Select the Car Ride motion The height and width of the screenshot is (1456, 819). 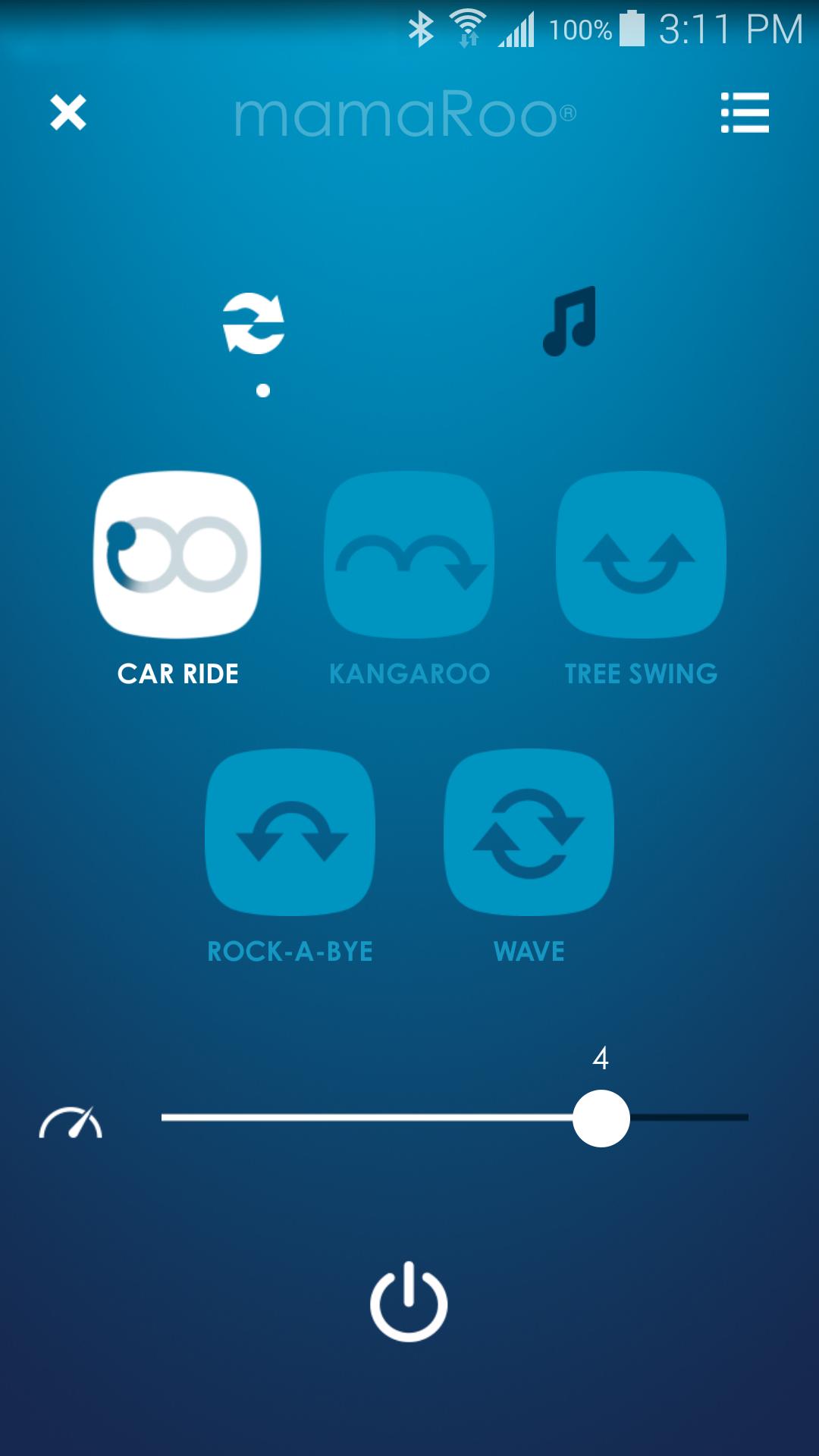coord(177,554)
